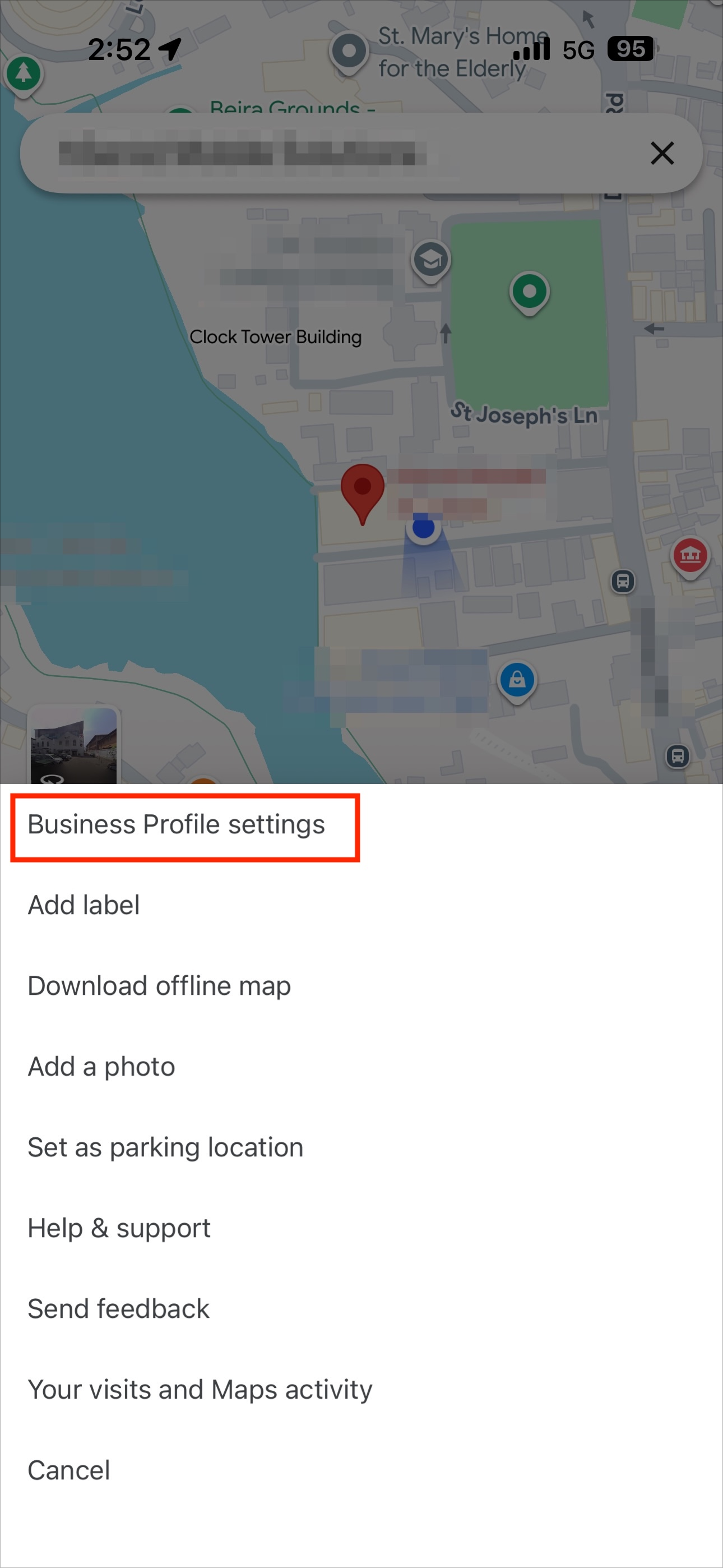This screenshot has height=1568, width=723.
Task: Open Help & support
Action: pyautogui.click(x=119, y=1228)
